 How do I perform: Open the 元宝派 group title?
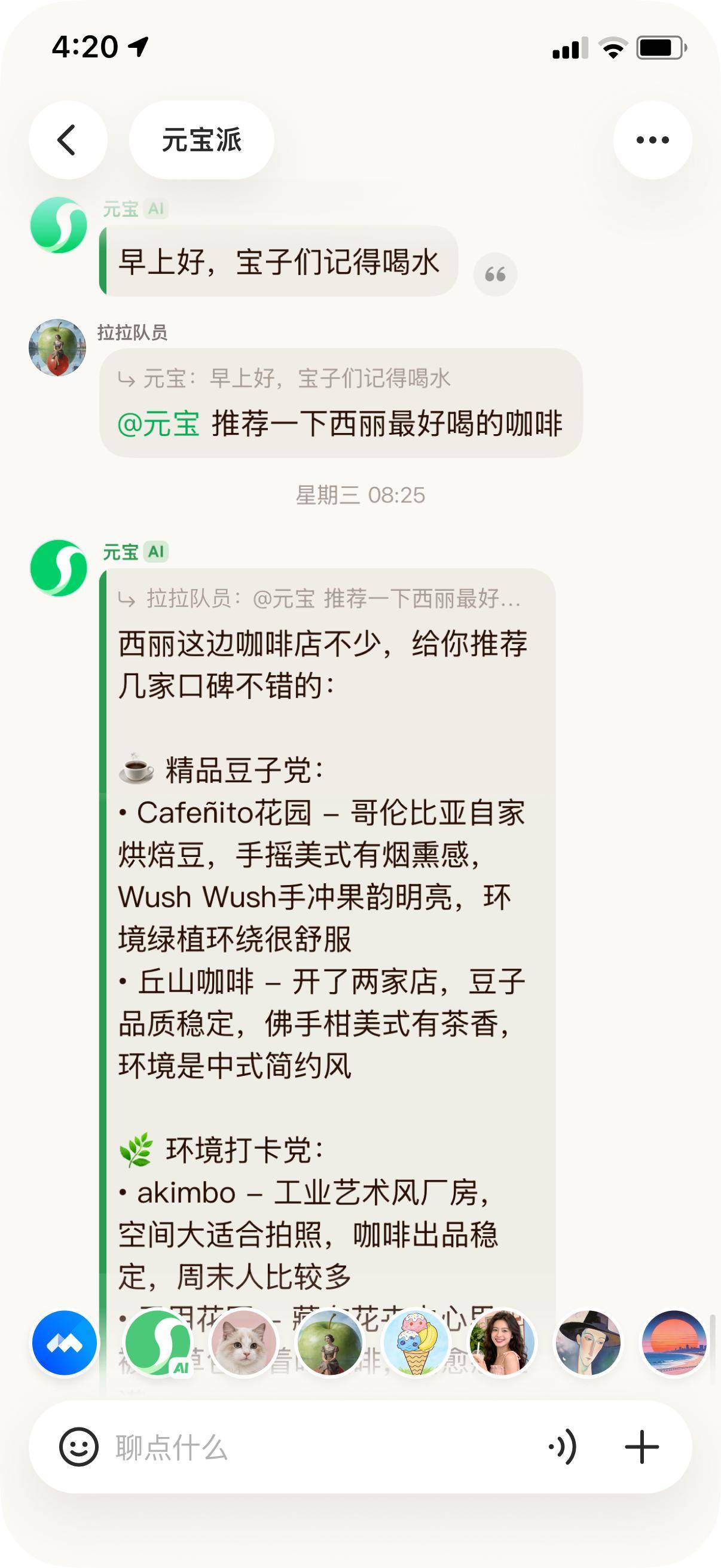tap(201, 140)
